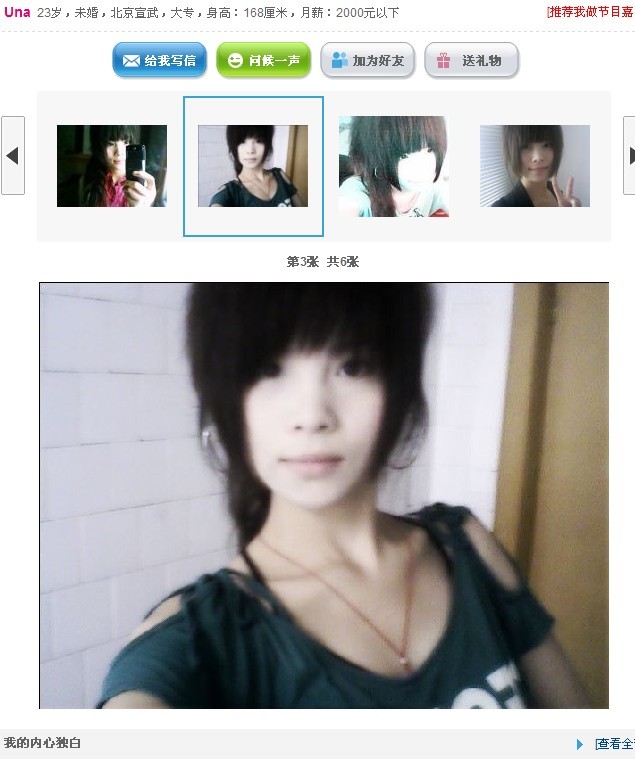Select the highlighted green-shirt thumbnail

(253, 166)
